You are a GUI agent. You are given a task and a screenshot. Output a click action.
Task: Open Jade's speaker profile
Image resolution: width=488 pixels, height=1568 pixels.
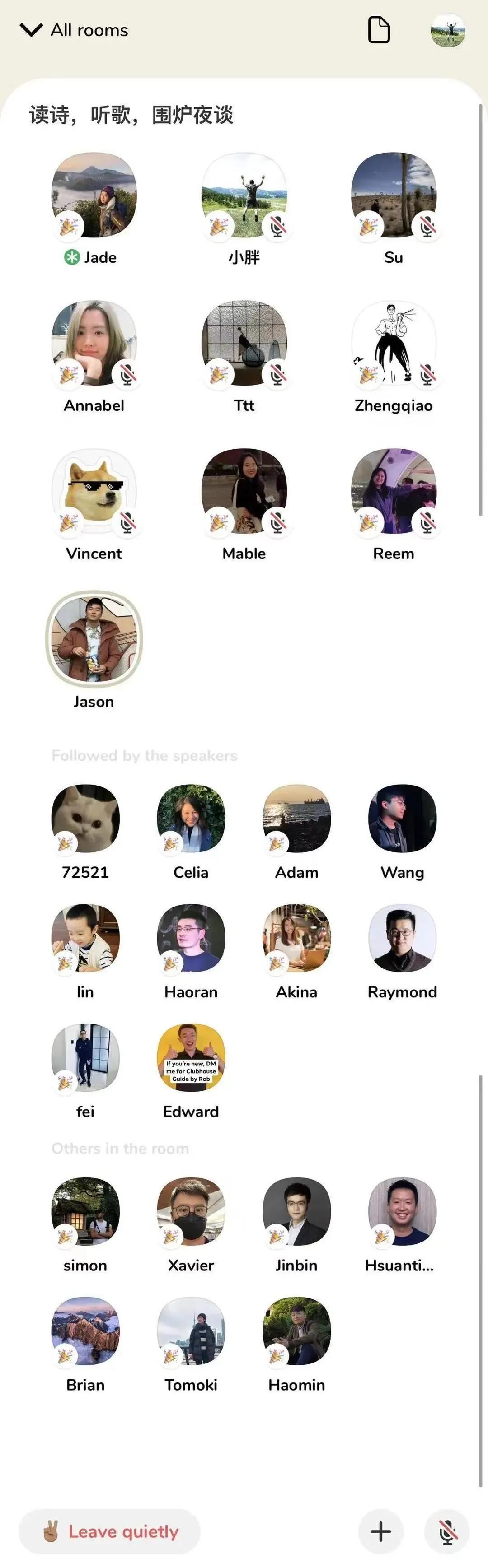click(x=94, y=195)
